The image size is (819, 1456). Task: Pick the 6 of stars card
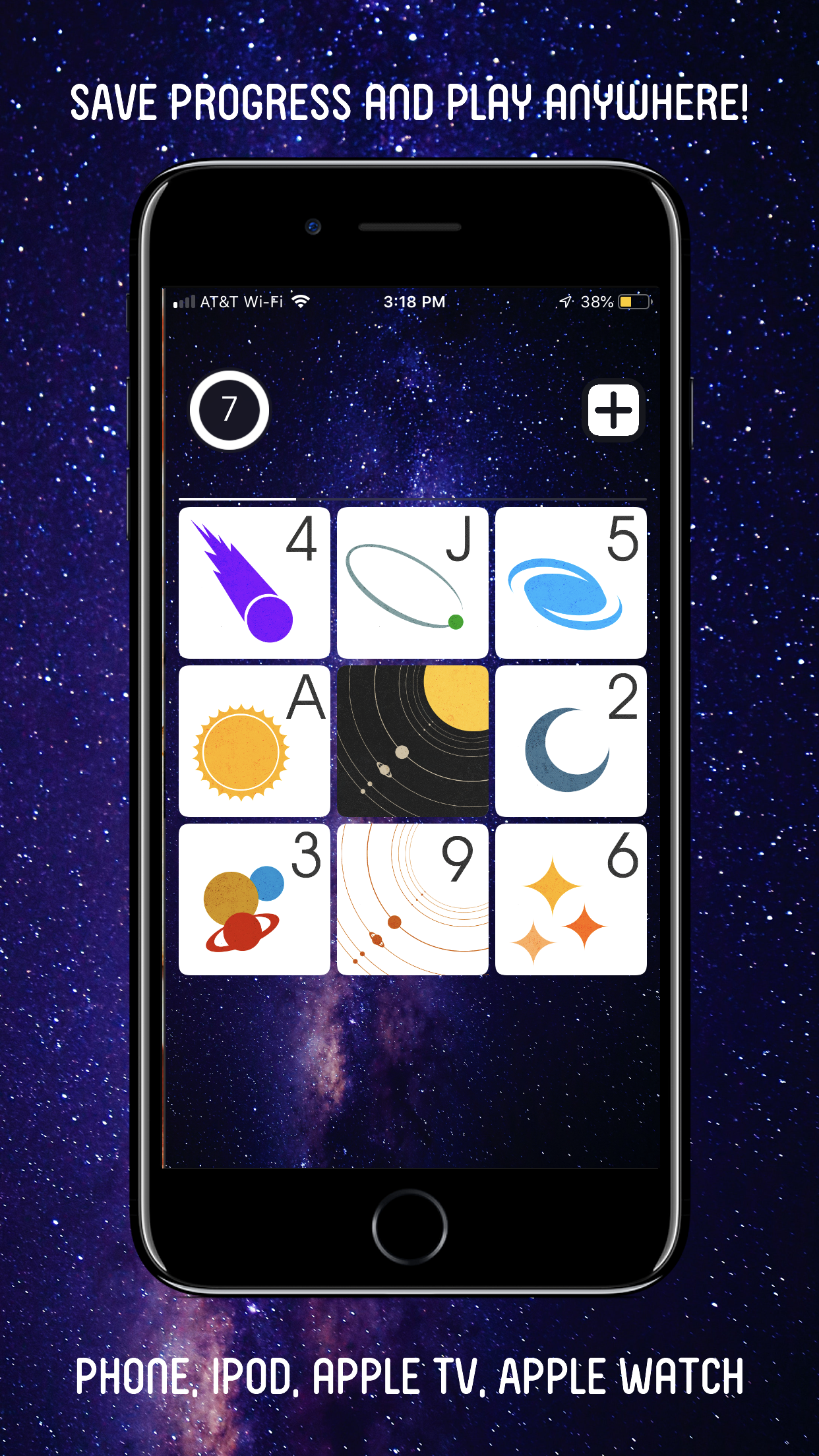click(x=570, y=900)
